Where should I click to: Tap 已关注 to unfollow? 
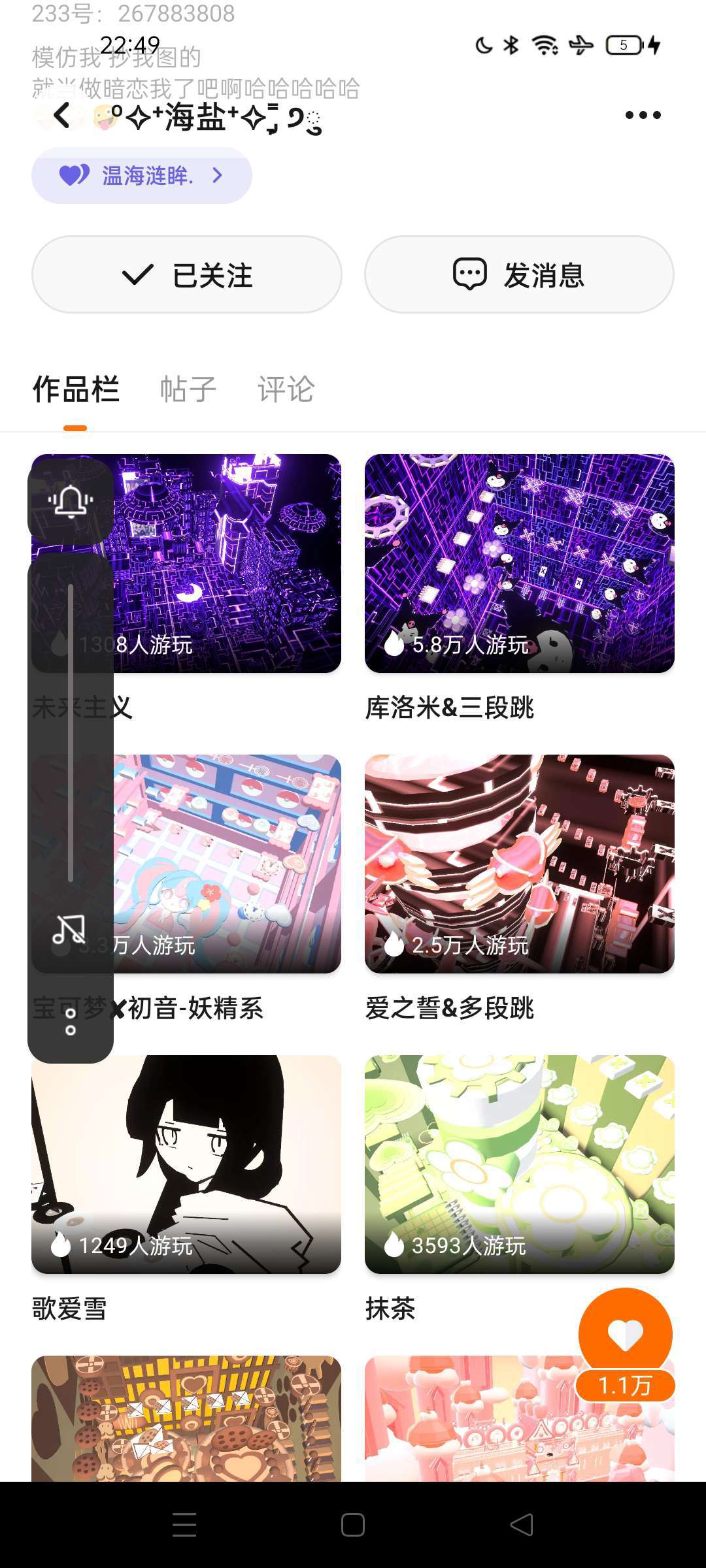(187, 274)
